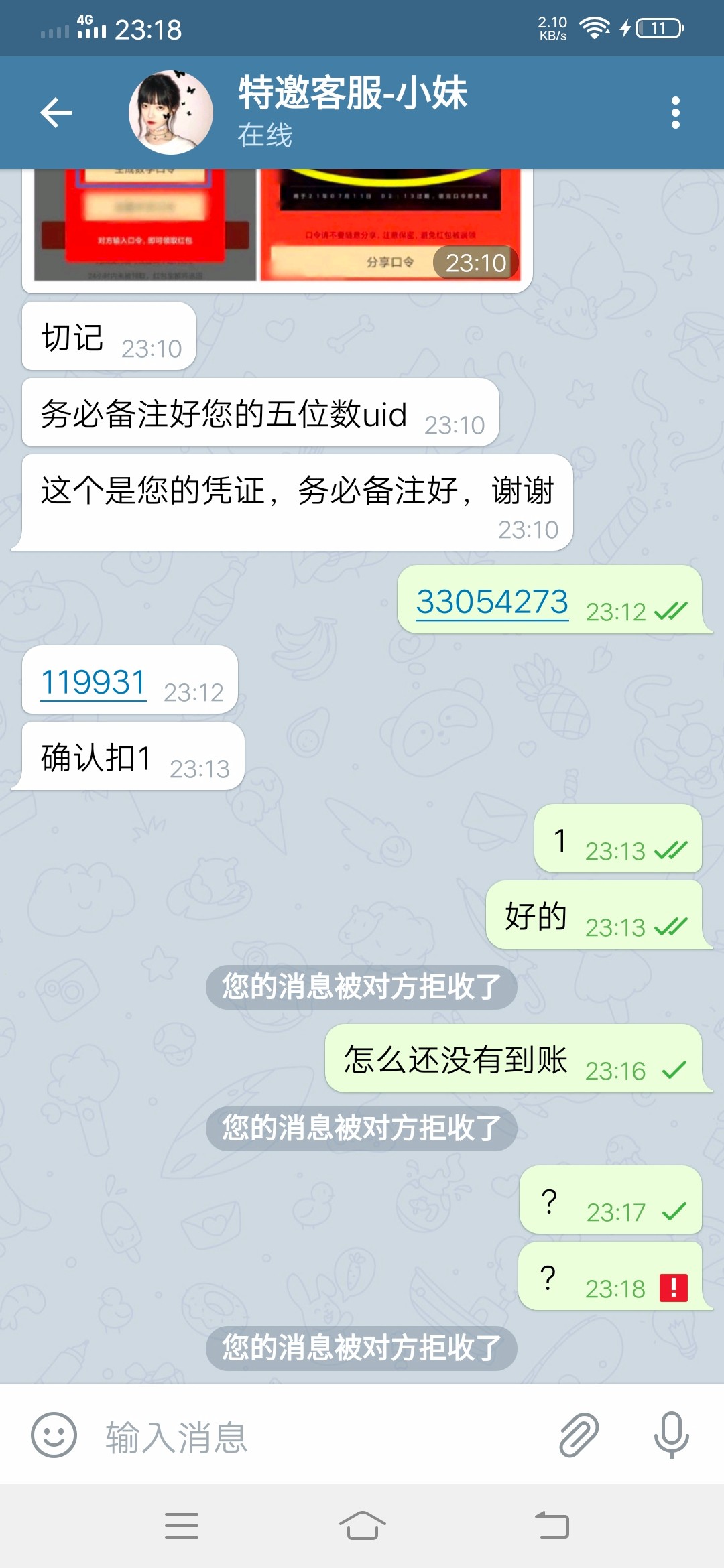The width and height of the screenshot is (724, 1568).
Task: Open 特邀客服-小妹 profile avatar
Action: point(171,113)
